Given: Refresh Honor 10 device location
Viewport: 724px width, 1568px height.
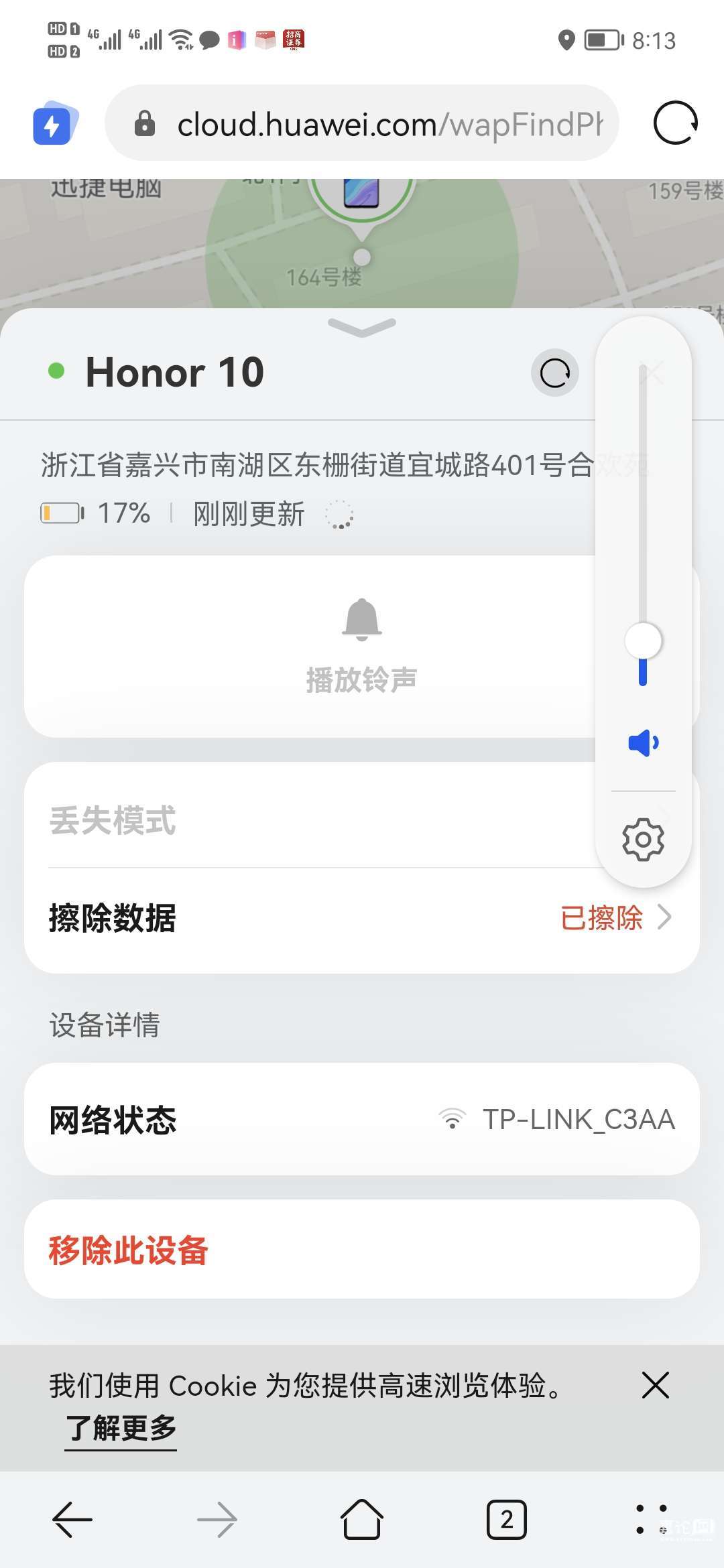Looking at the screenshot, I should pos(554,373).
